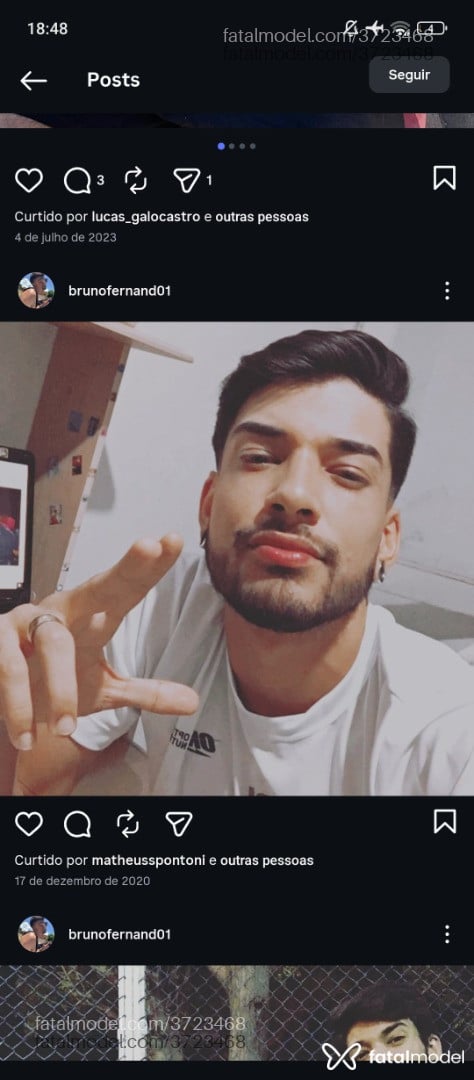Open lucas_galocastro's profile from likes
474x1080 pixels.
[147, 217]
